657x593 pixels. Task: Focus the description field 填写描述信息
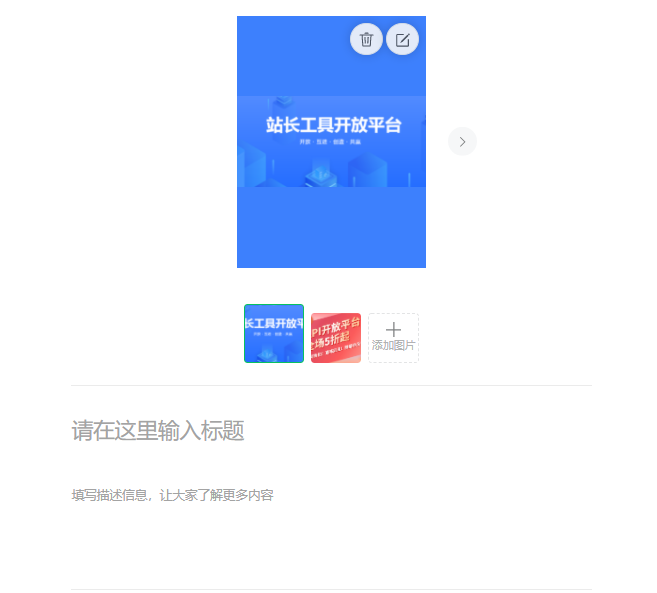pyautogui.click(x=331, y=495)
